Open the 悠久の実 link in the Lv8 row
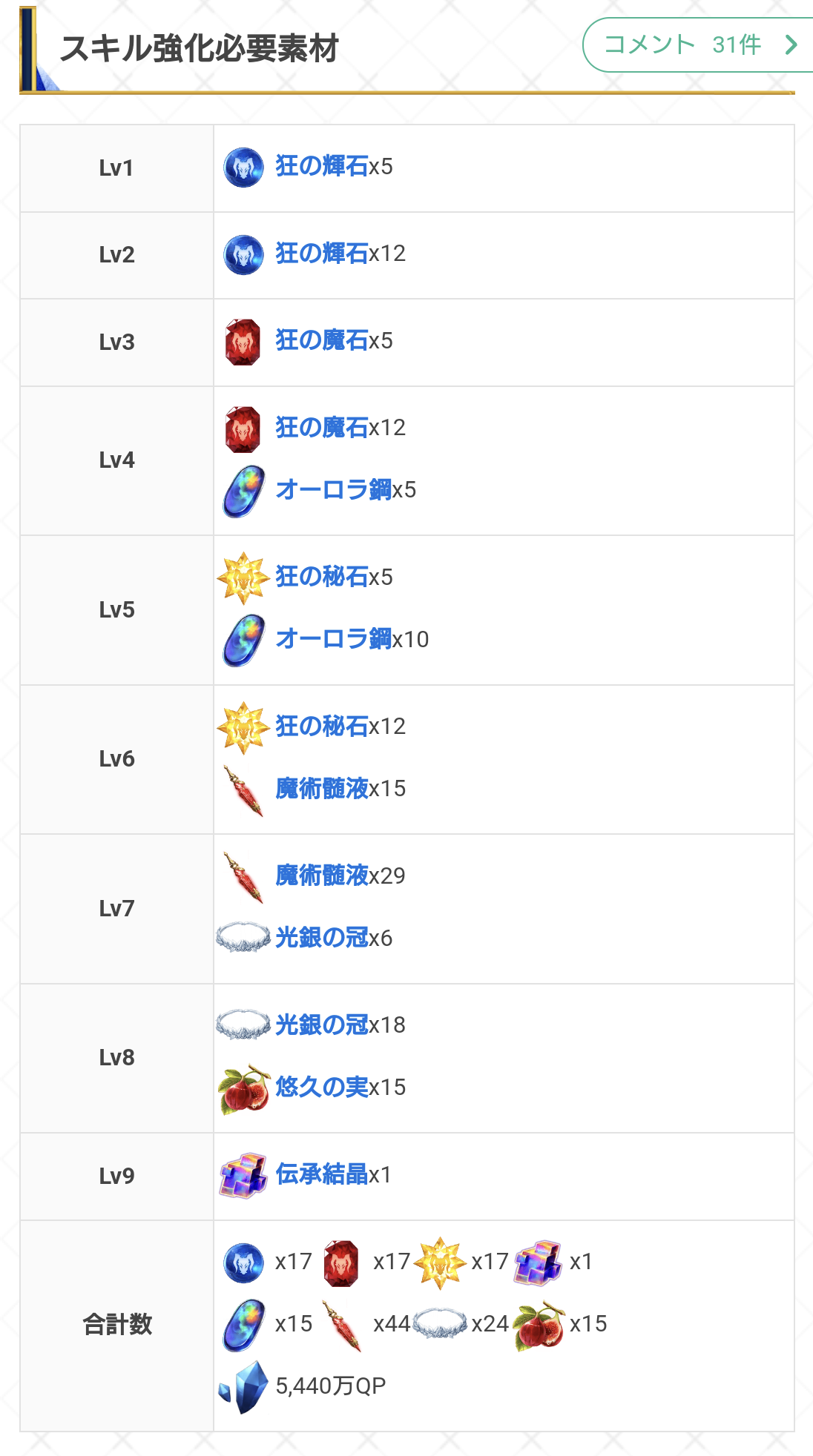Image resolution: width=813 pixels, height=1456 pixels. click(321, 1088)
